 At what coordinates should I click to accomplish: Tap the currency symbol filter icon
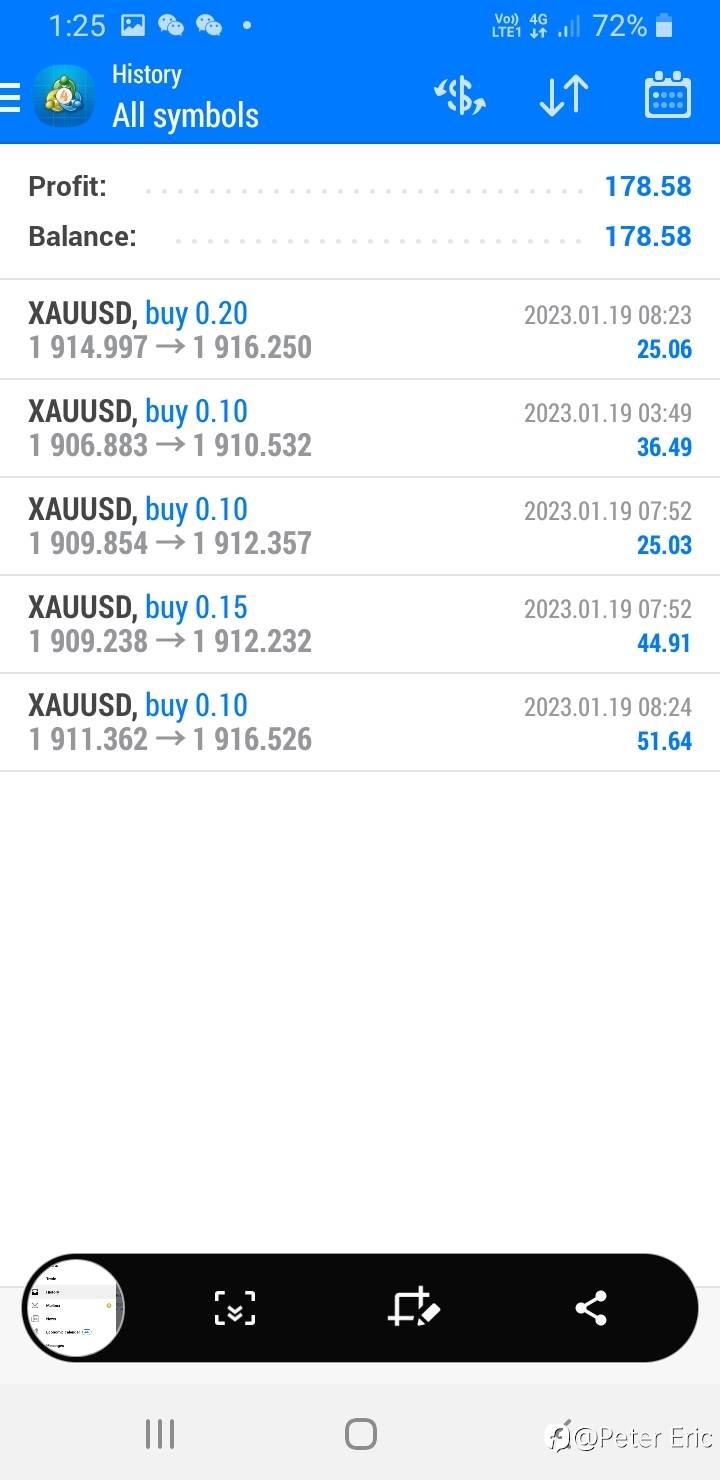(x=460, y=97)
